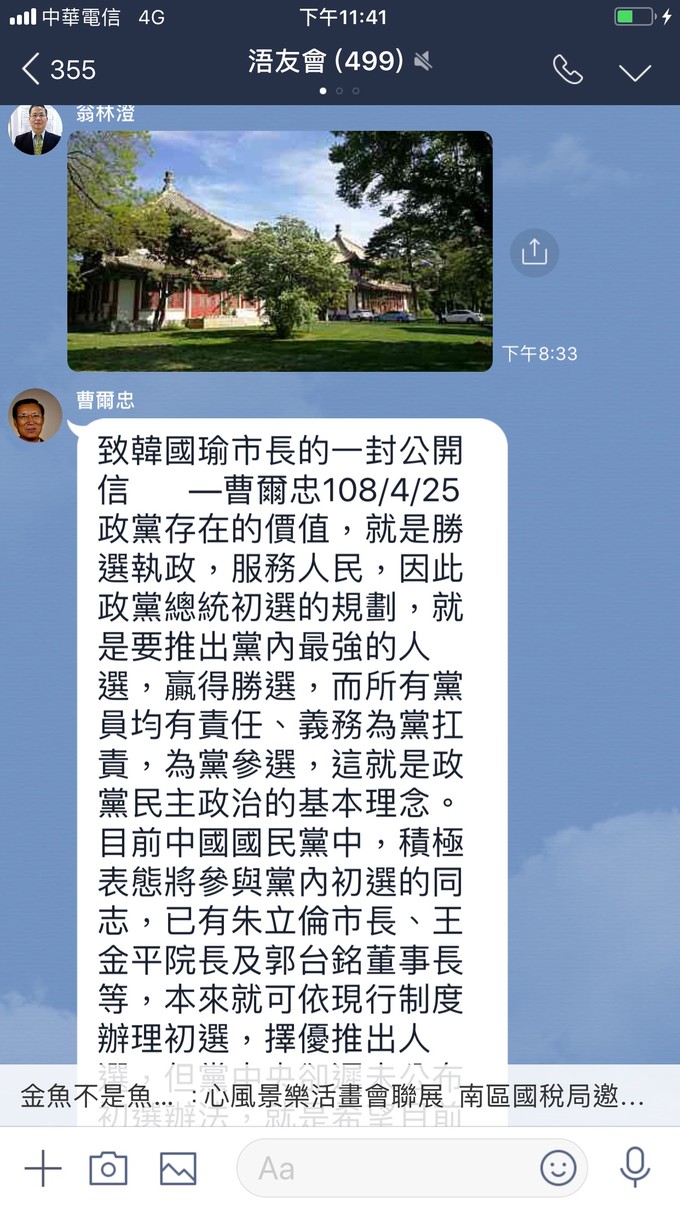View 翁林澄's profile avatar
This screenshot has height=1209, width=680.
pyautogui.click(x=36, y=130)
